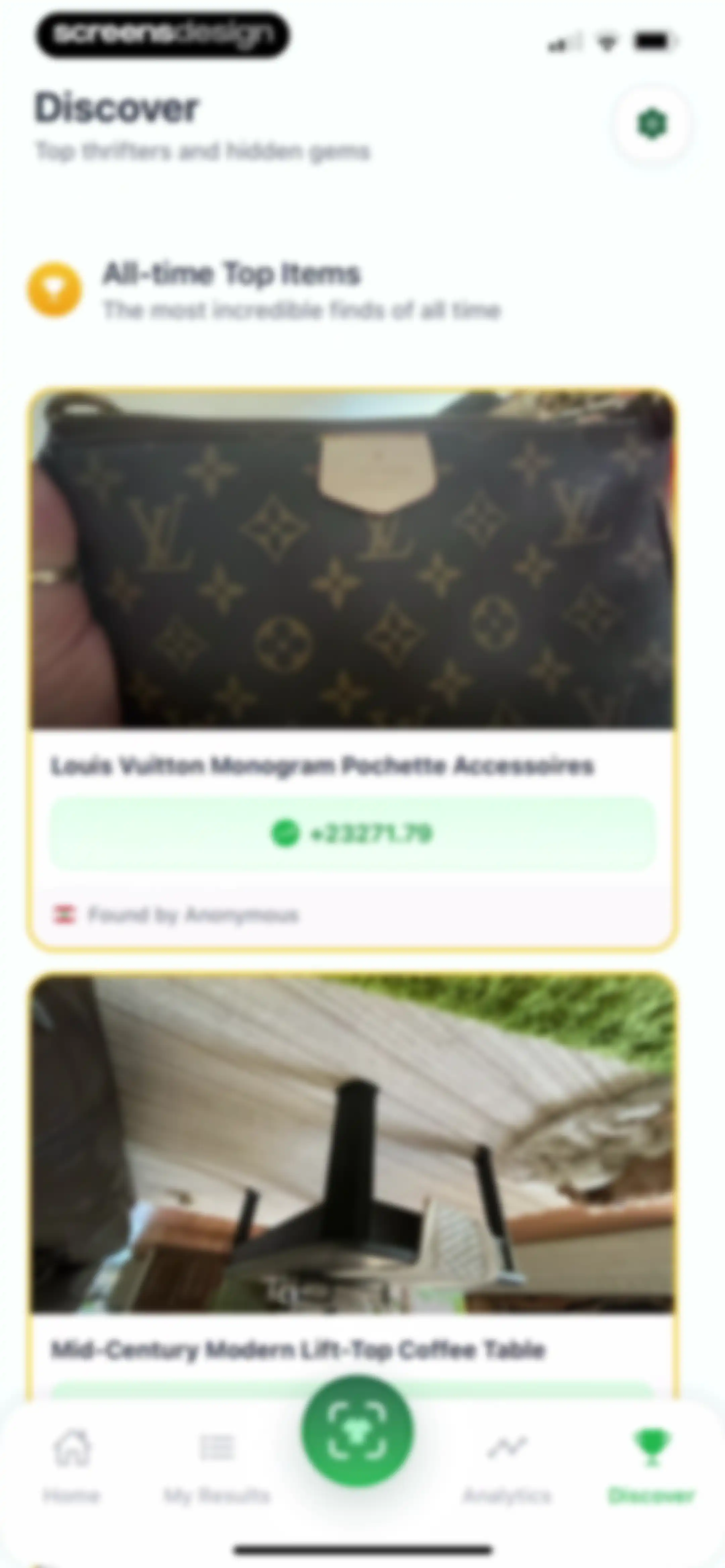Open the Mid-Century Modern Lift-Top Coffee Table card
Viewport: 725px width, 1568px height.
click(x=352, y=1187)
